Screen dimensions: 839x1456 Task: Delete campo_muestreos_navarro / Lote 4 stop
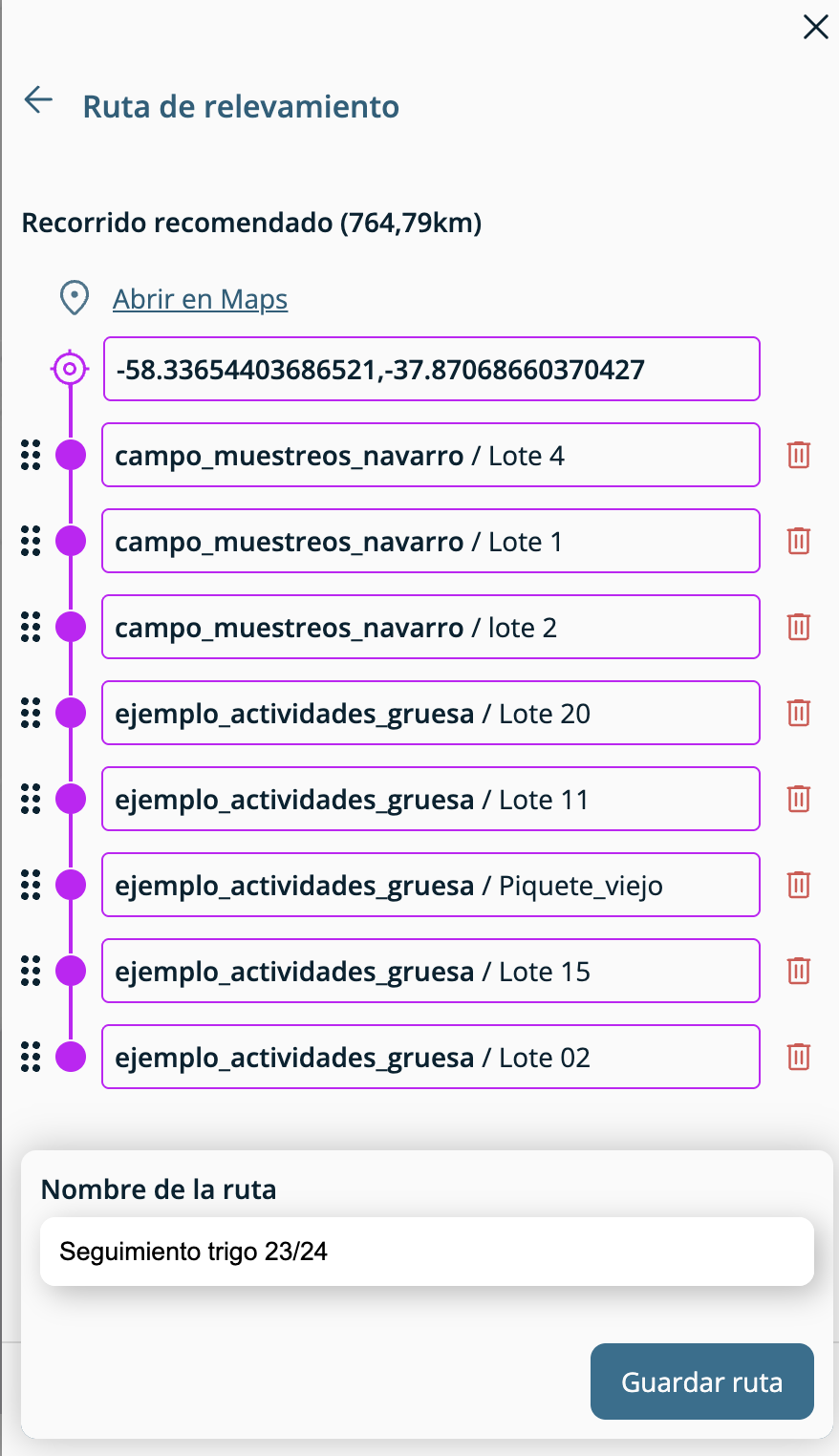(798, 455)
